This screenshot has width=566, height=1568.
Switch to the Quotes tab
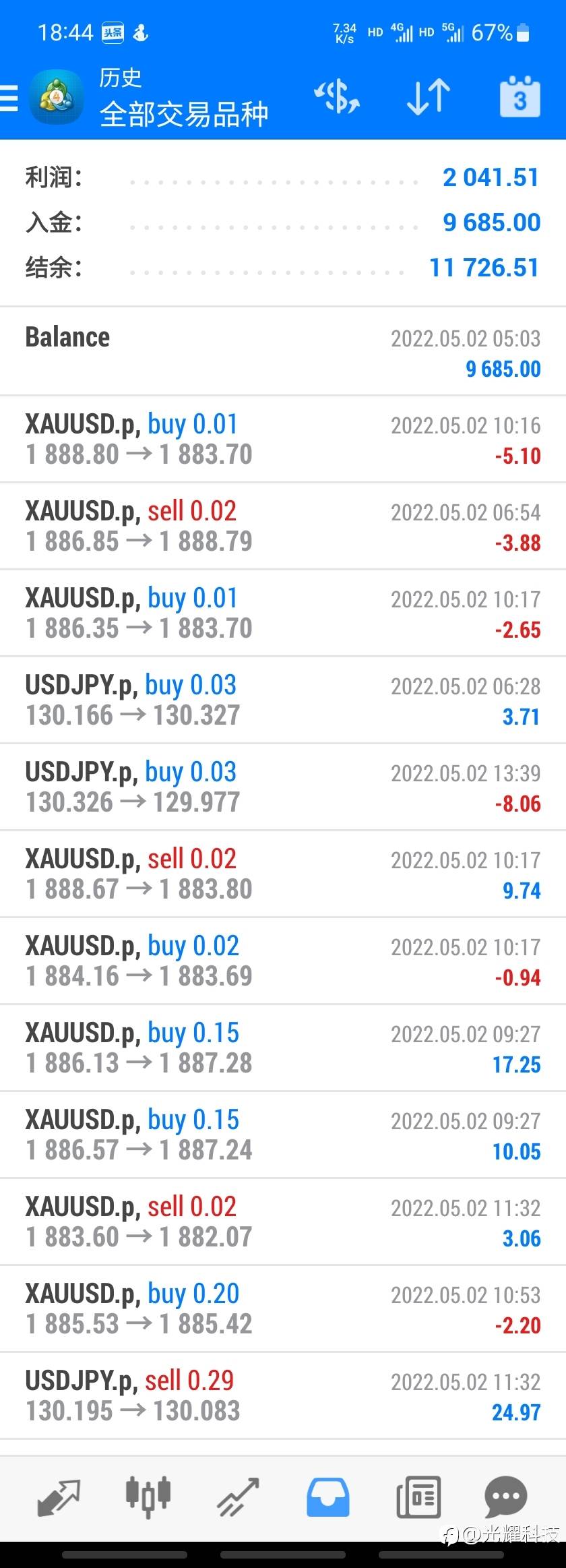pyautogui.click(x=59, y=1497)
